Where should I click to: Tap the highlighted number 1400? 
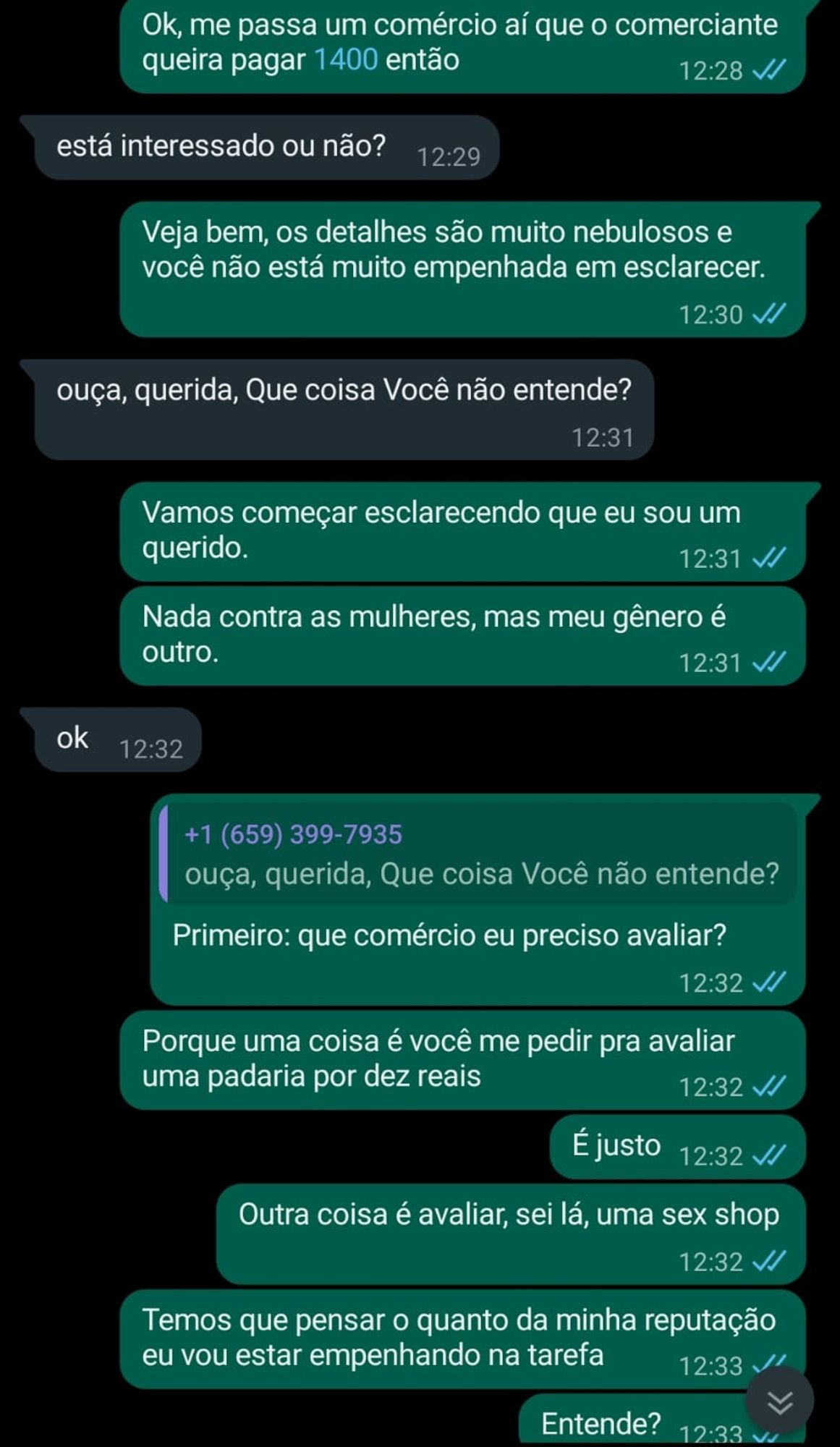click(346, 59)
